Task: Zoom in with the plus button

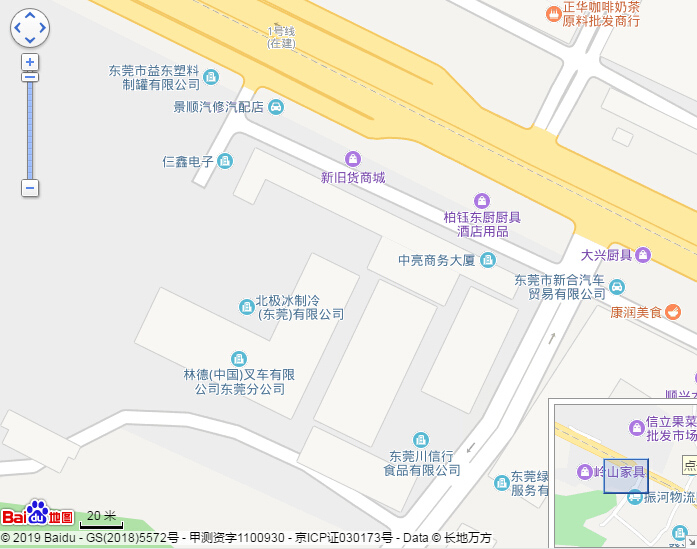Action: (30, 62)
